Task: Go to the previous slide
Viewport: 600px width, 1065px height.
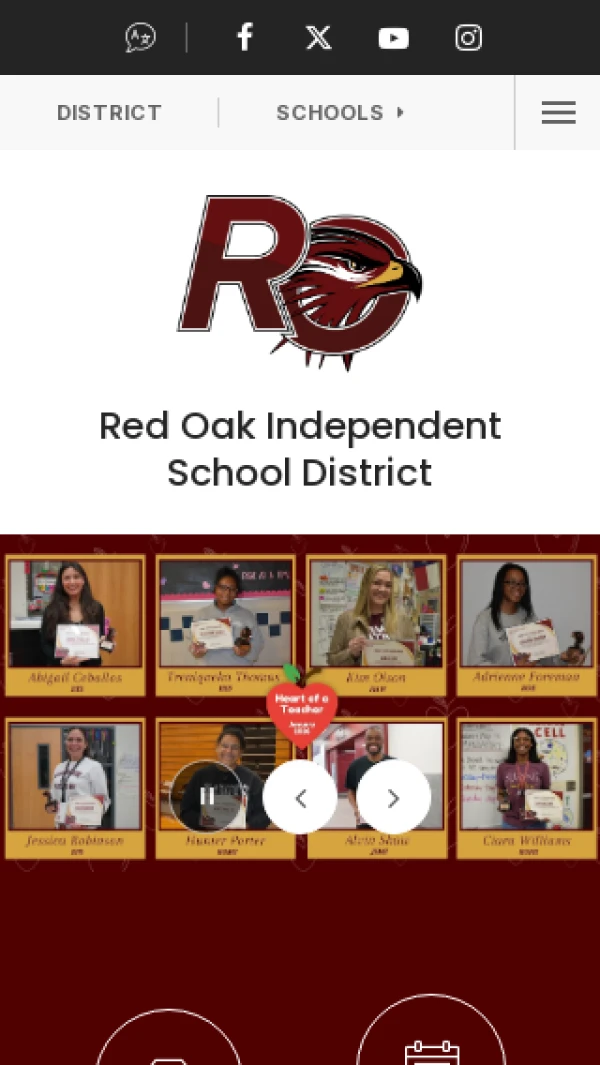Action: point(300,797)
